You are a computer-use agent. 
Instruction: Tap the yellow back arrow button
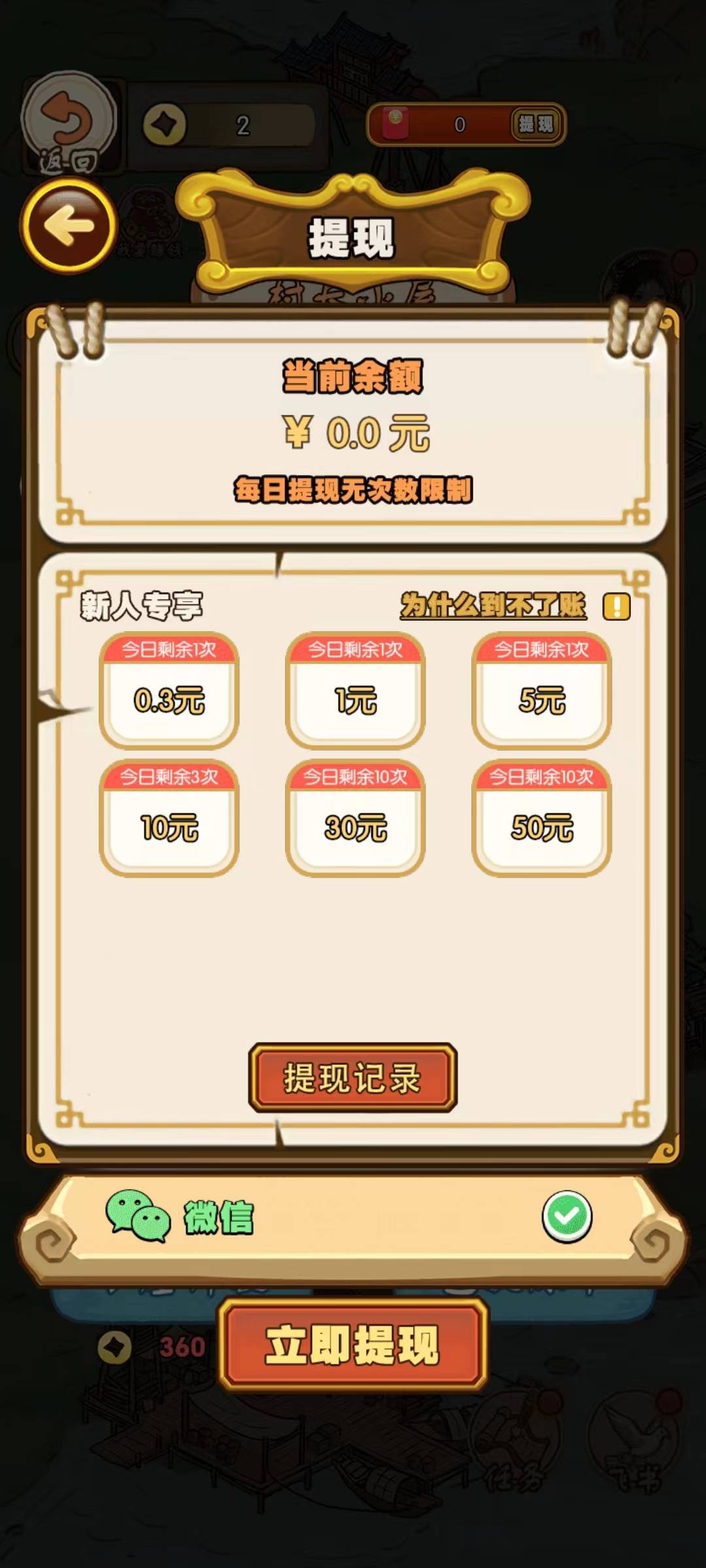(x=69, y=226)
